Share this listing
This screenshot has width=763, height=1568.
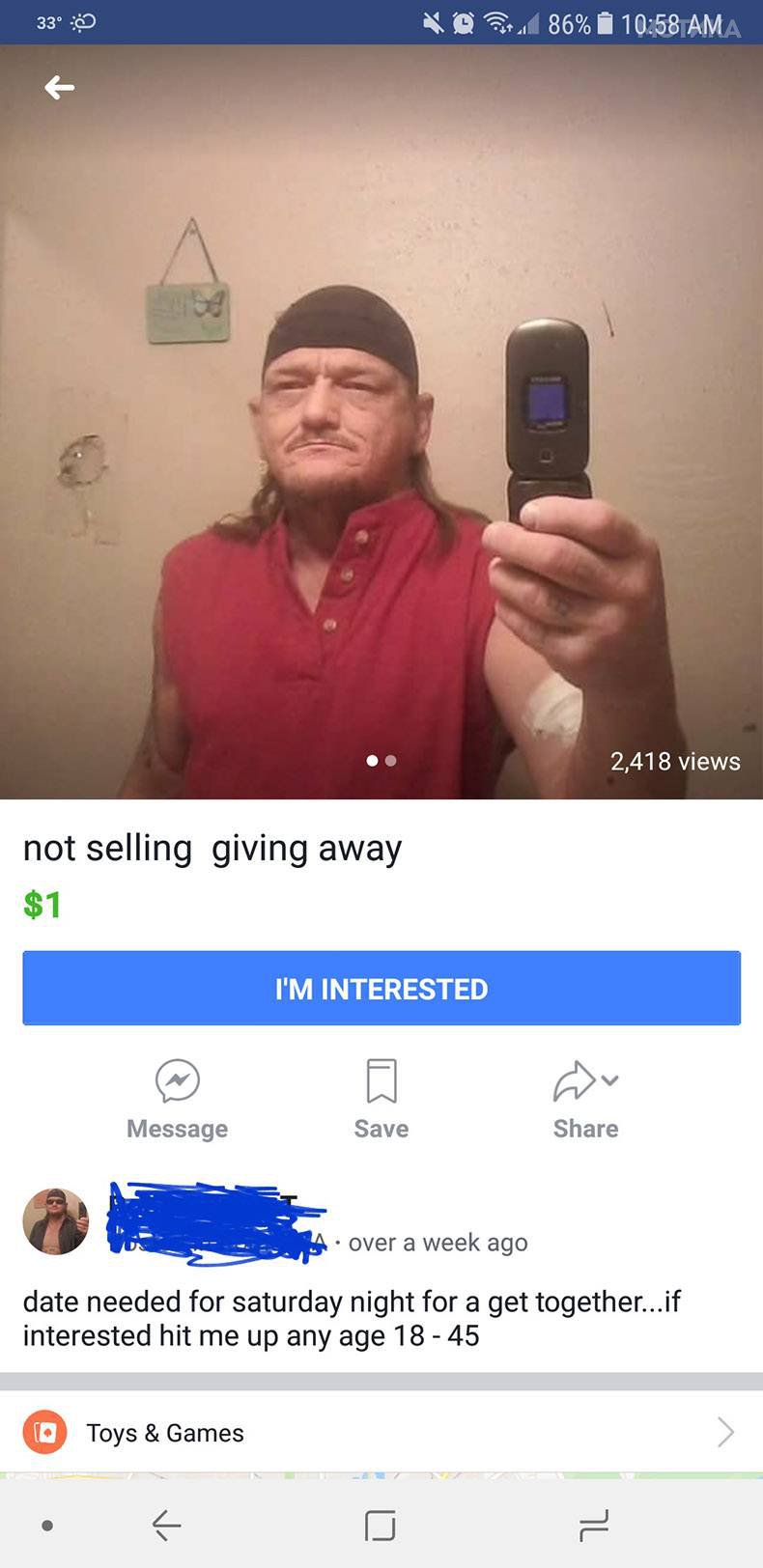[586, 1101]
